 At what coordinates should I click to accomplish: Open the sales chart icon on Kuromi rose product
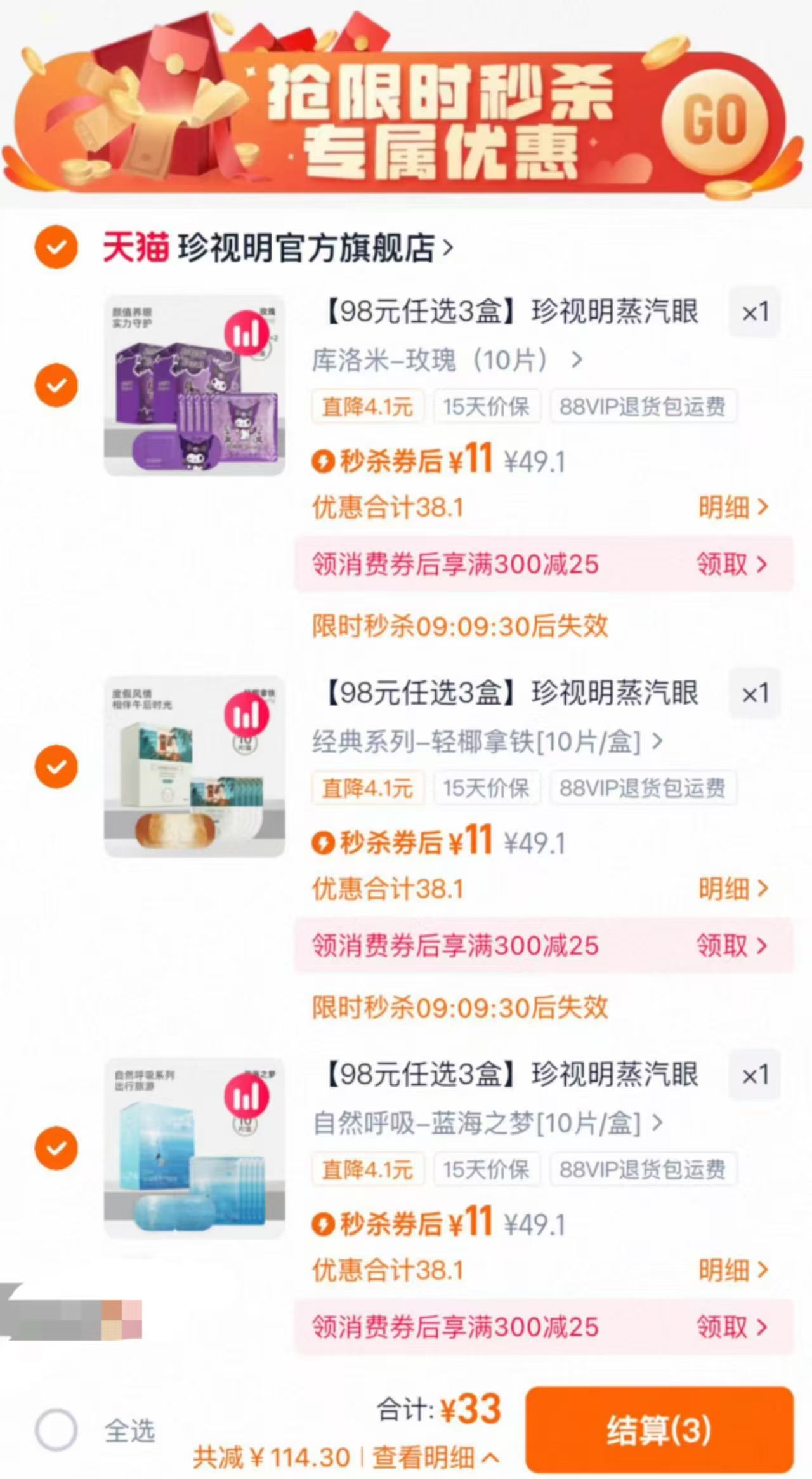pos(247,333)
